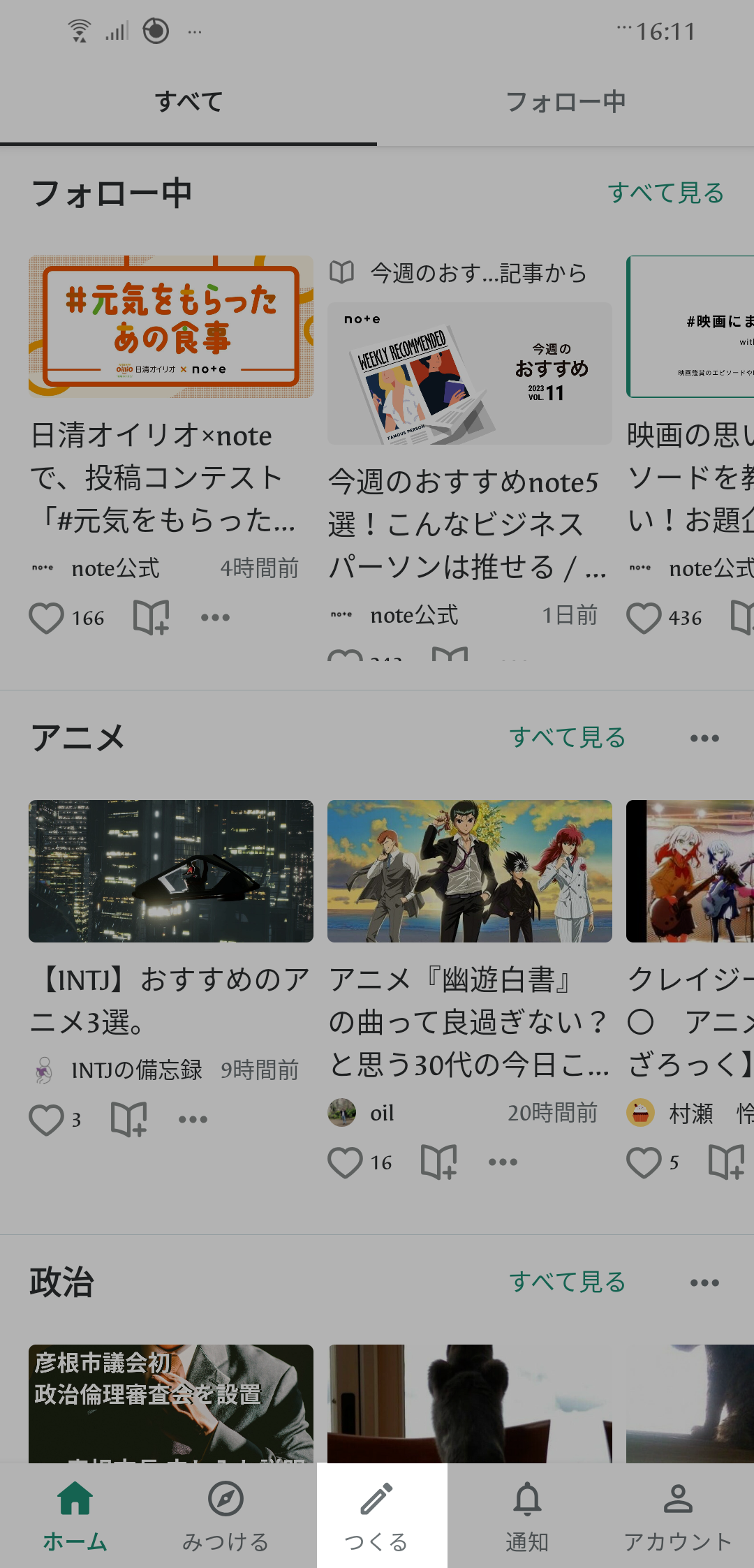
Task: Go to the 通知 notifications tab
Action: pyautogui.click(x=527, y=1515)
